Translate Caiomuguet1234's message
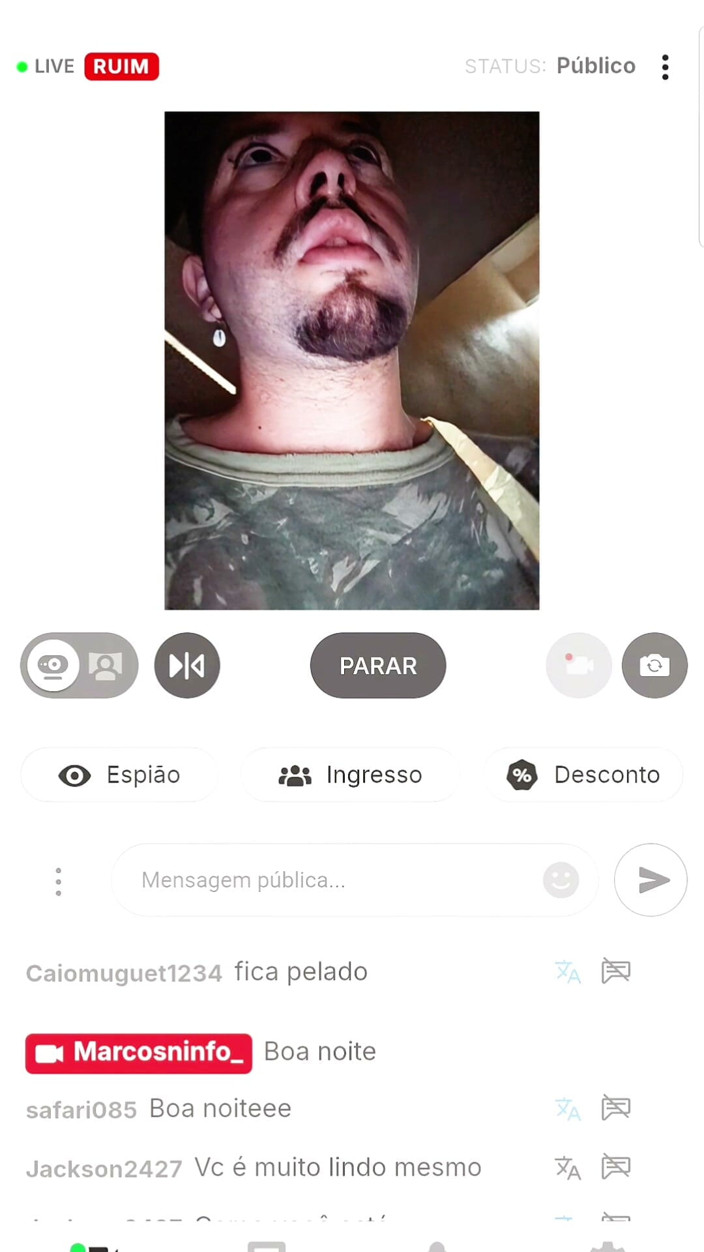 point(567,972)
